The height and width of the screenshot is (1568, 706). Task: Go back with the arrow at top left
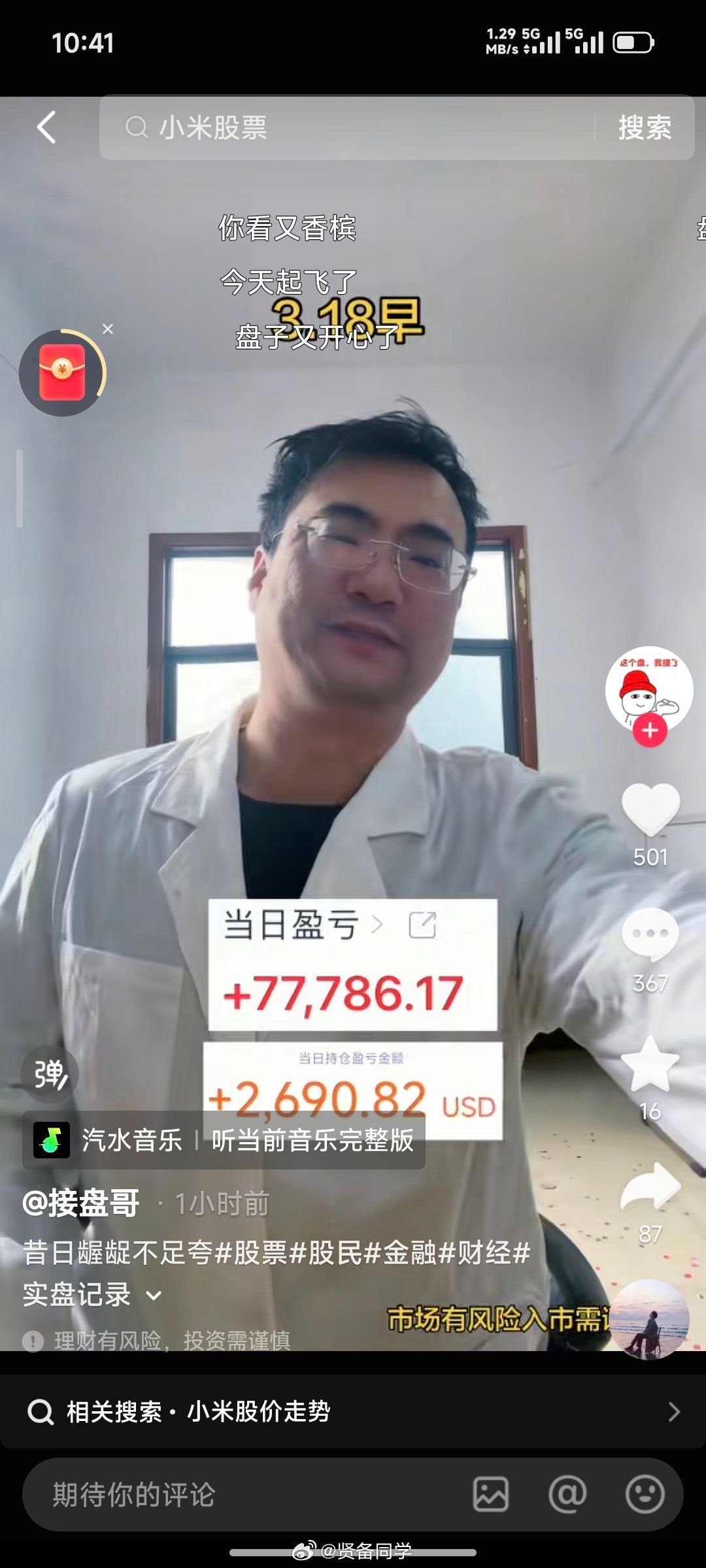pyautogui.click(x=44, y=127)
